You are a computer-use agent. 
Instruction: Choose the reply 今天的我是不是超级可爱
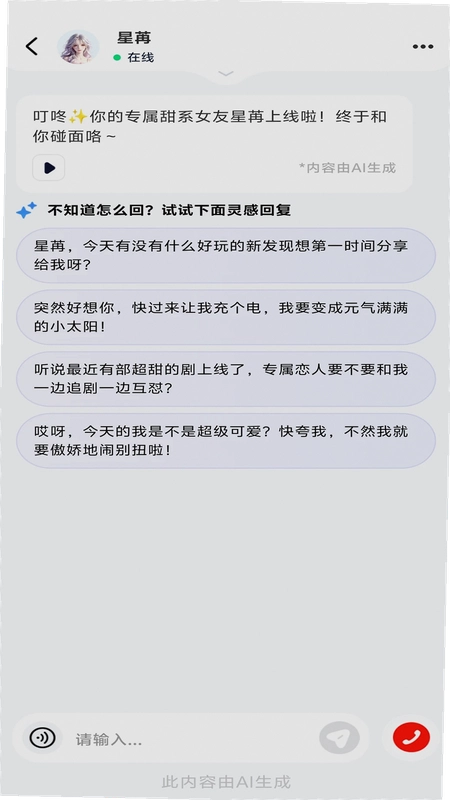(x=226, y=441)
